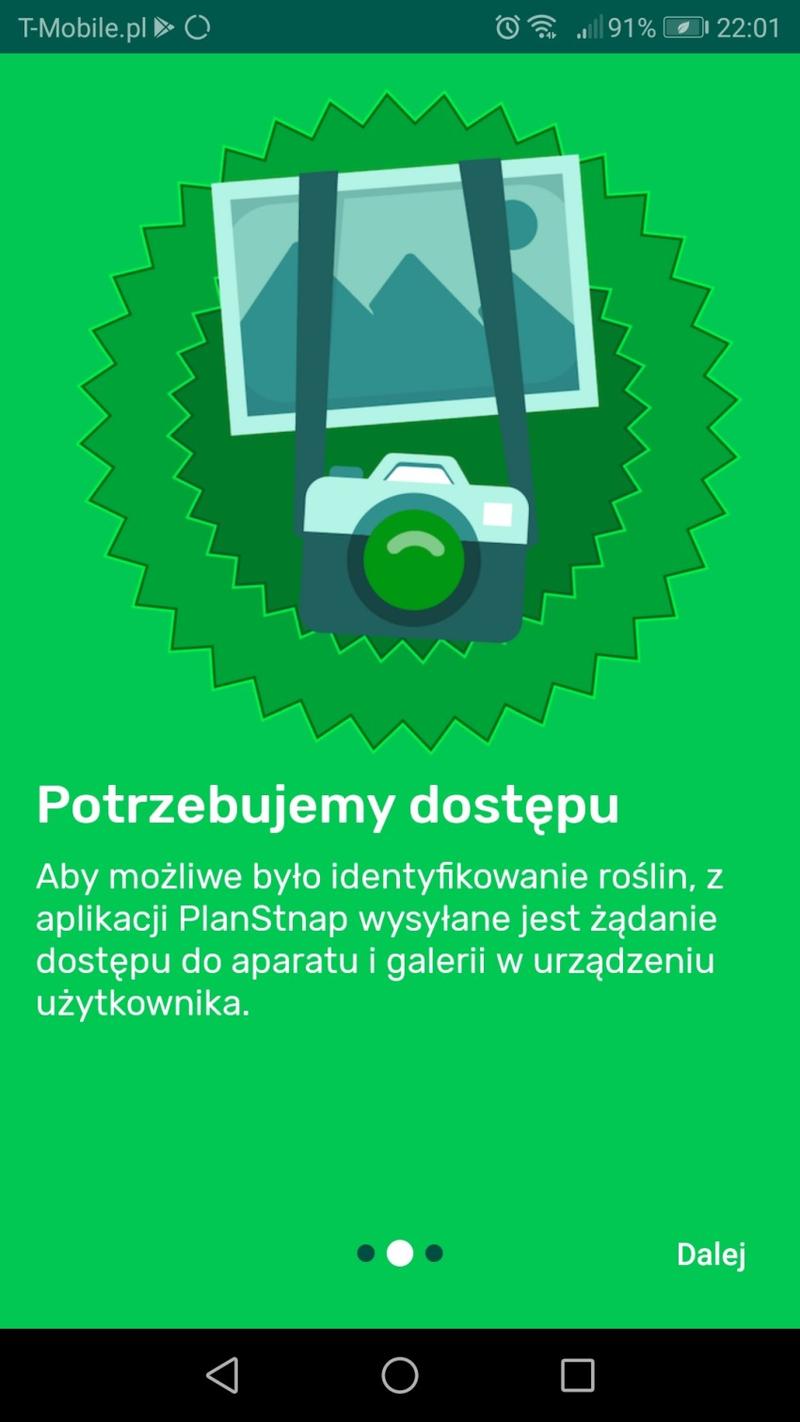Screen dimensions: 800x1422
Task: Select the active middle page dot
Action: [400, 1252]
